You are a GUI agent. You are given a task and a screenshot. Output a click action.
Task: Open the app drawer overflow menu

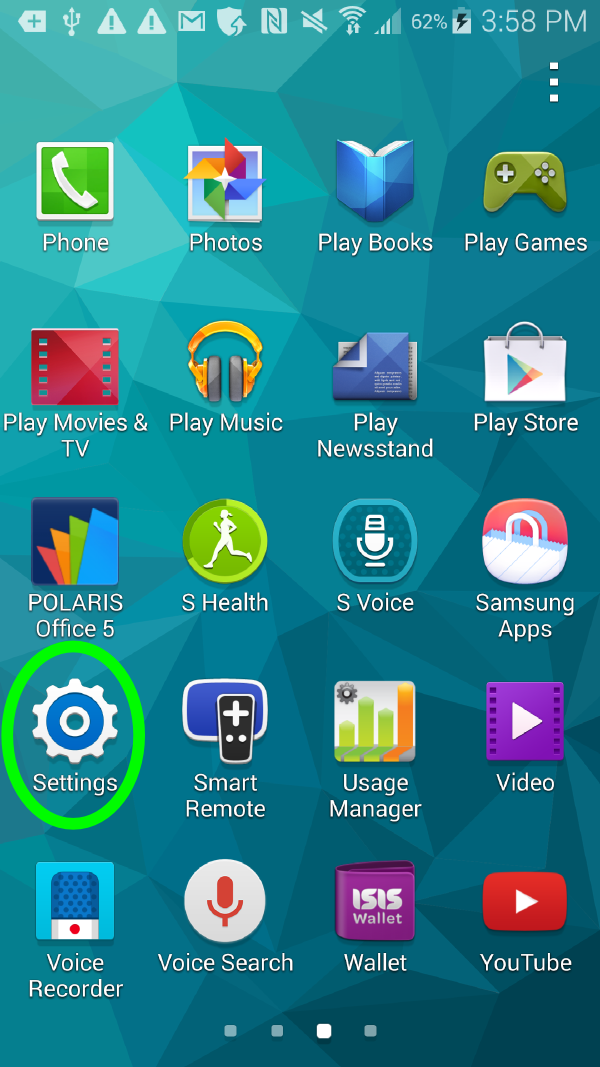tap(553, 82)
